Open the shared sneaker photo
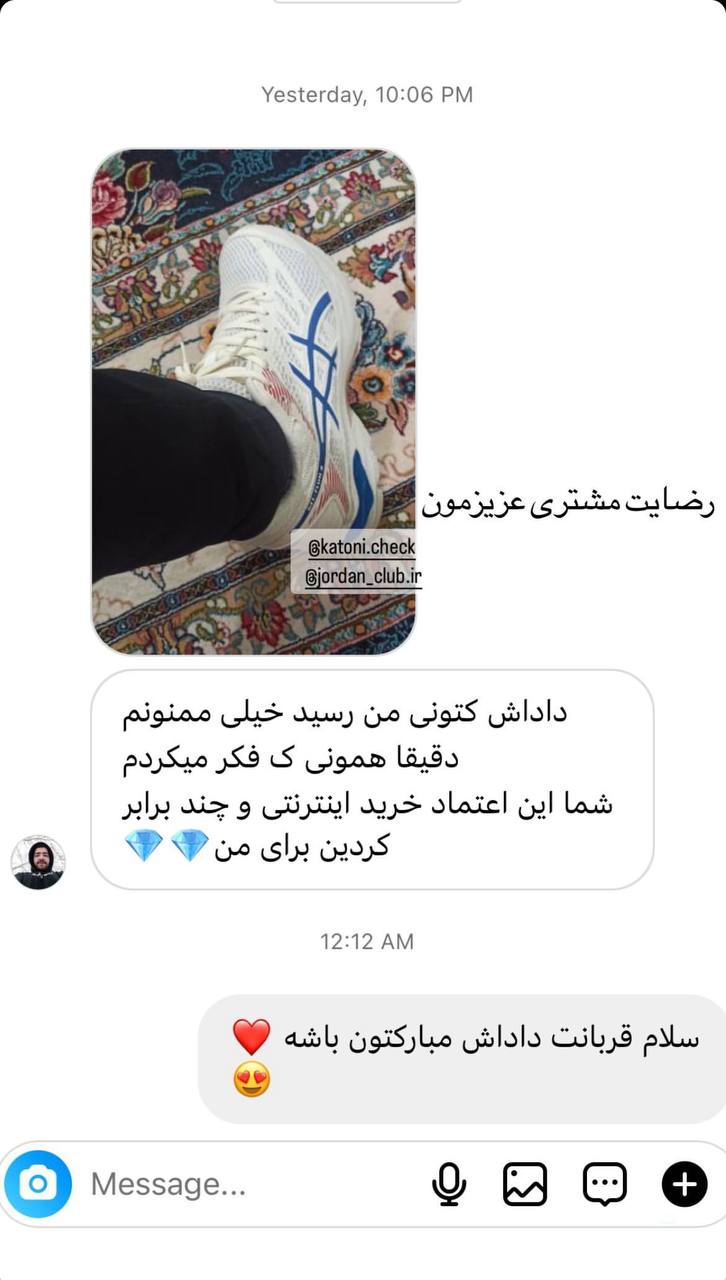 click(254, 401)
